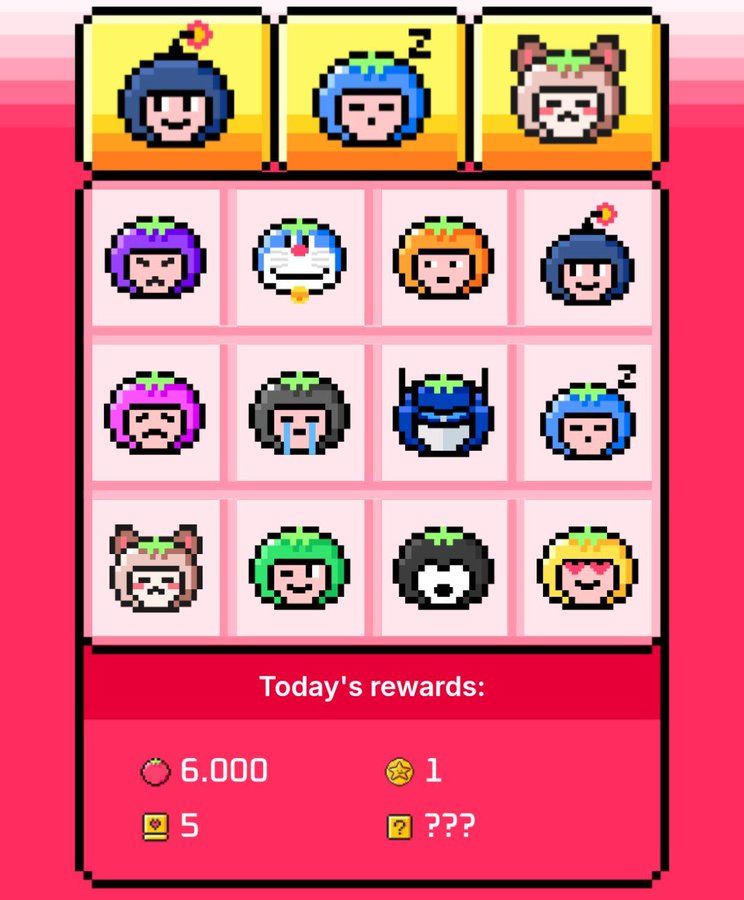Select the yellow heart-eyes tomato head
The width and height of the screenshot is (744, 900).
click(587, 568)
